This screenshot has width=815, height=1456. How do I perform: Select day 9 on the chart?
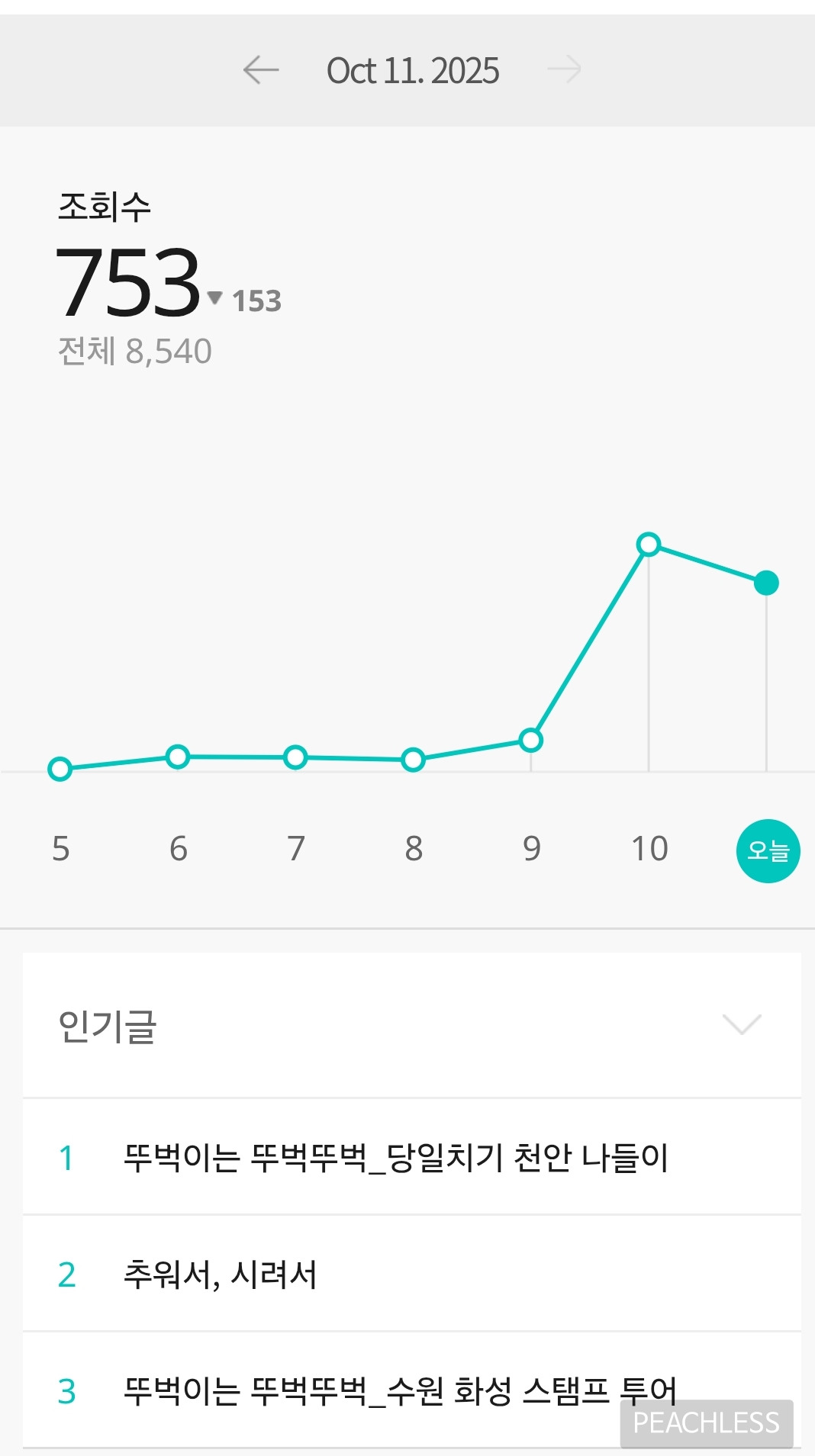(532, 848)
